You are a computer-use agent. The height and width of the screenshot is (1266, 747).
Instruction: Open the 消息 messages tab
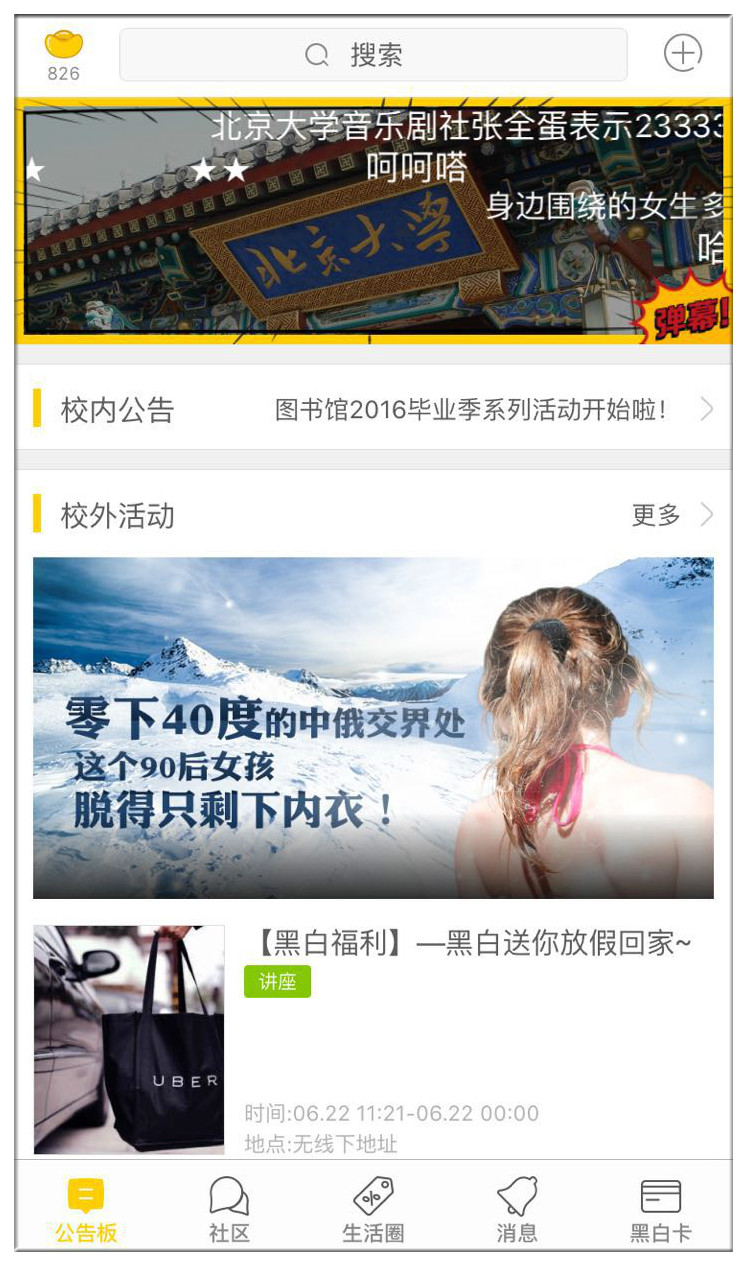(517, 1210)
